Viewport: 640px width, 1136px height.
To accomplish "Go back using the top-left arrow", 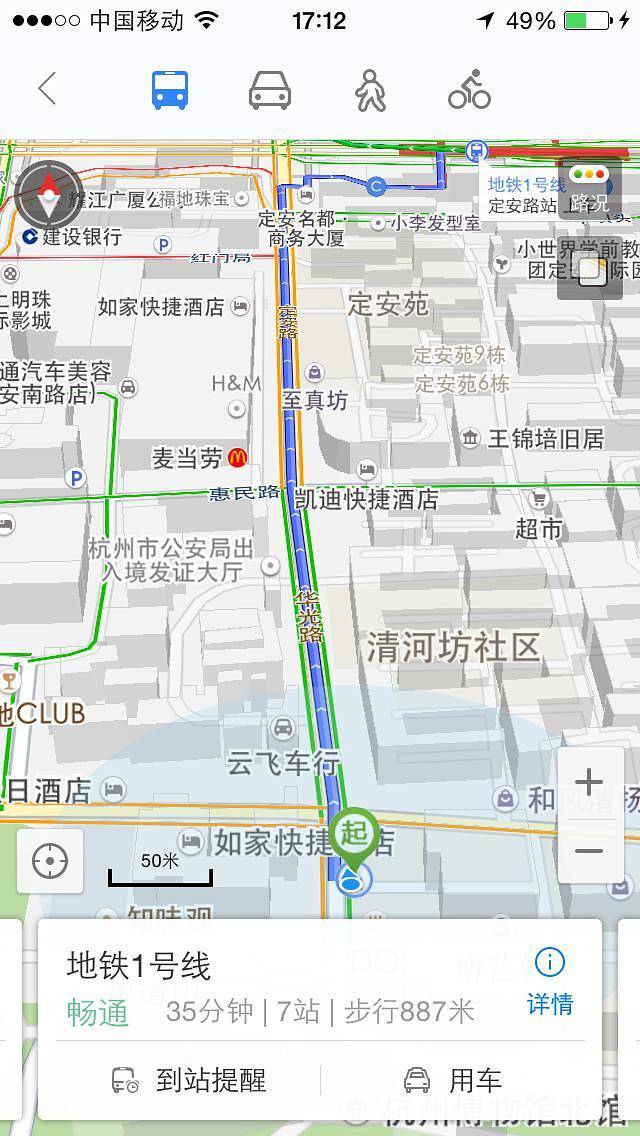I will pyautogui.click(x=46, y=90).
